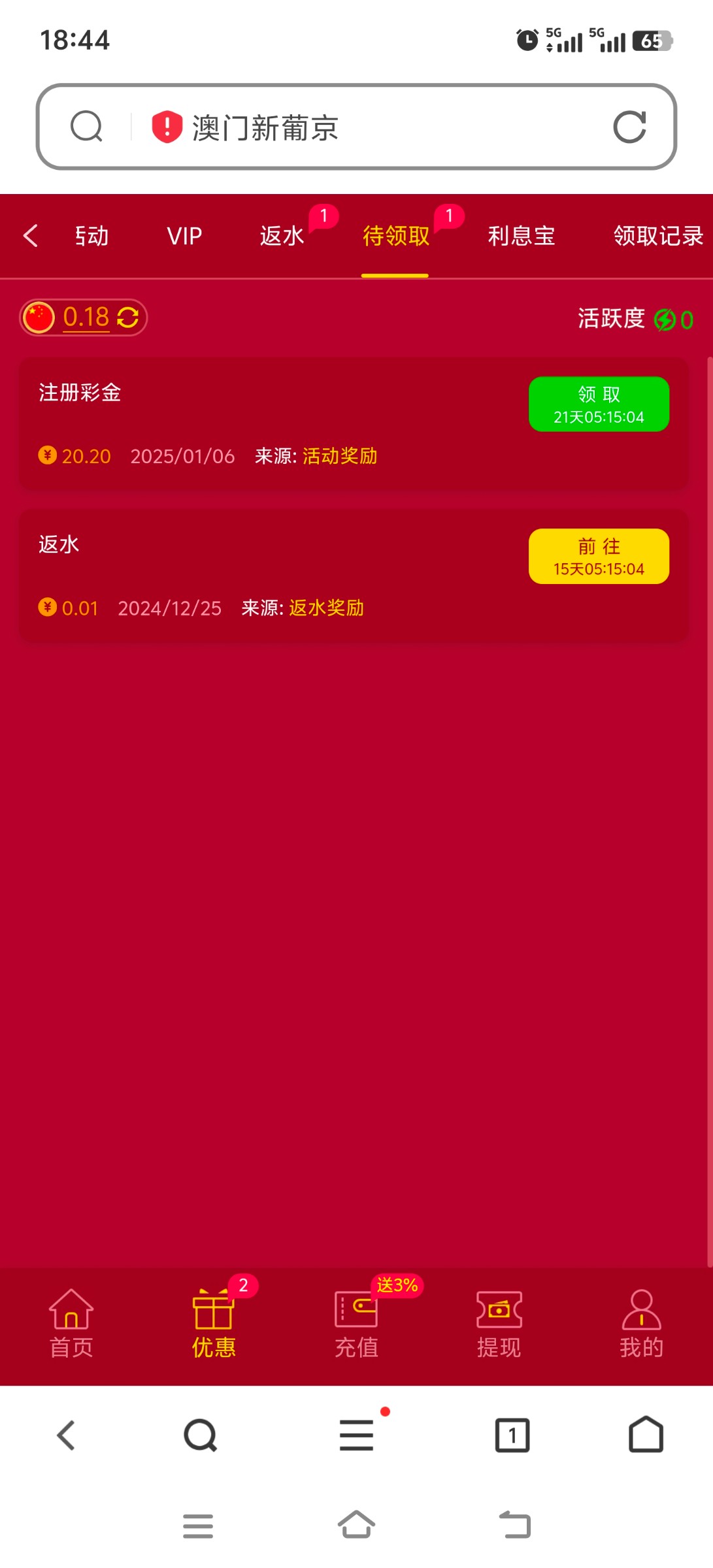The image size is (713, 1568).
Task: Select the 待领取 tab
Action: (395, 236)
